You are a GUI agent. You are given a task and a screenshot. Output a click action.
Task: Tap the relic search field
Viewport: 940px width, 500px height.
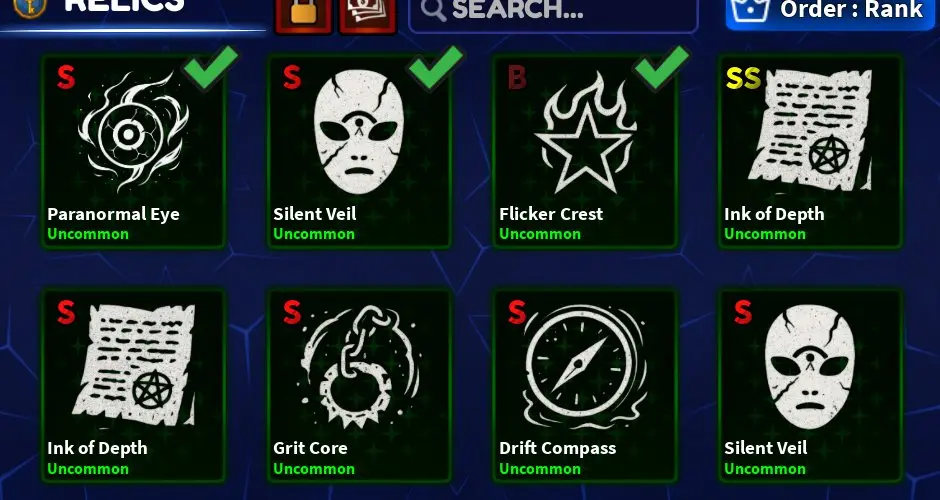[553, 12]
